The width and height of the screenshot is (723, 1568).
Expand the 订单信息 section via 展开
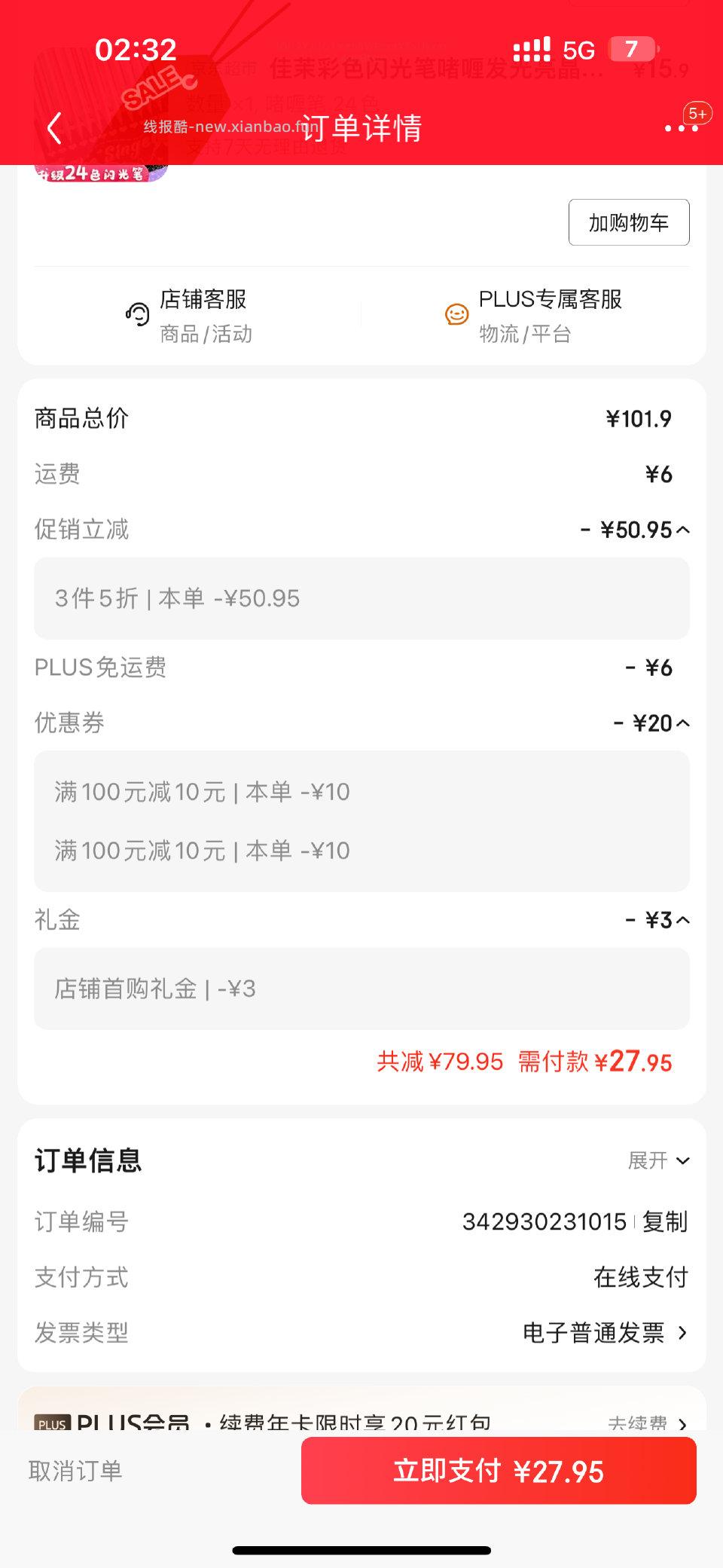pyautogui.click(x=659, y=1161)
